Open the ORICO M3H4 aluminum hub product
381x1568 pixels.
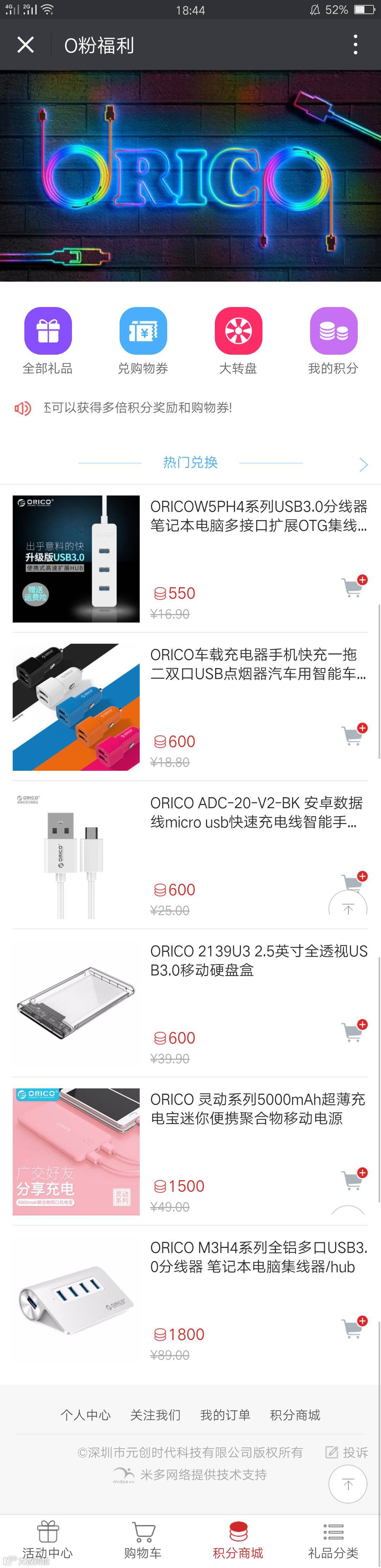click(258, 1257)
